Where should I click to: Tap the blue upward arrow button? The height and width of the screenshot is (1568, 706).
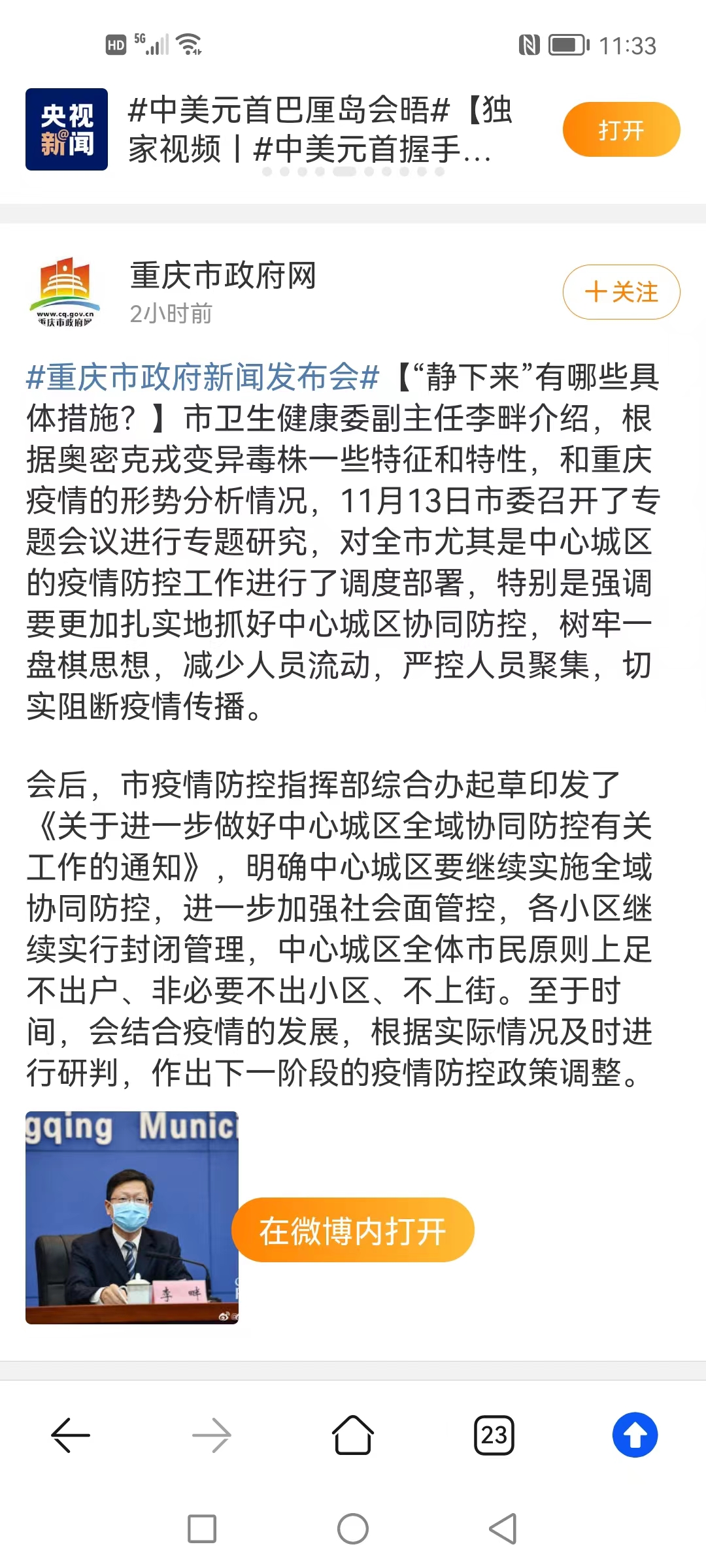[635, 1435]
